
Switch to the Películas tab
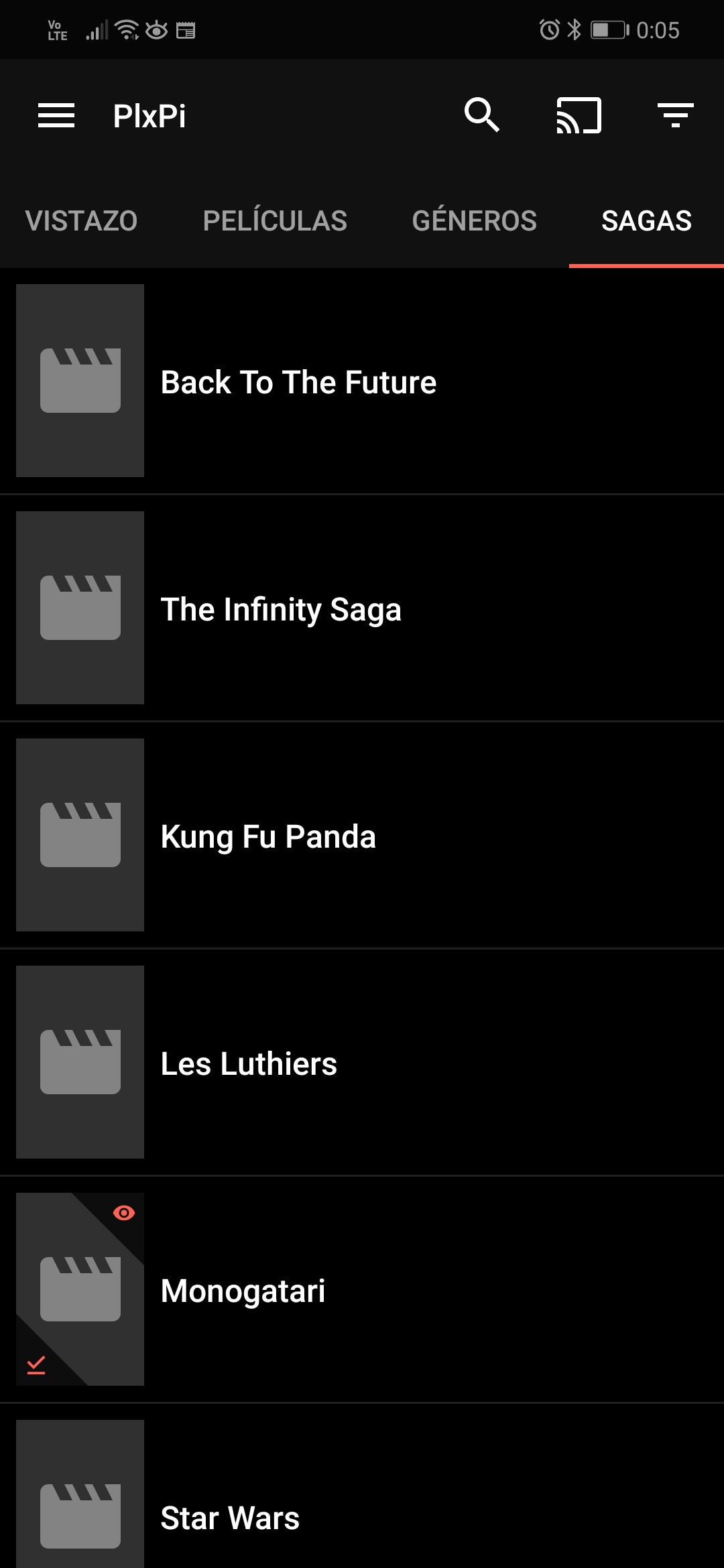[275, 220]
